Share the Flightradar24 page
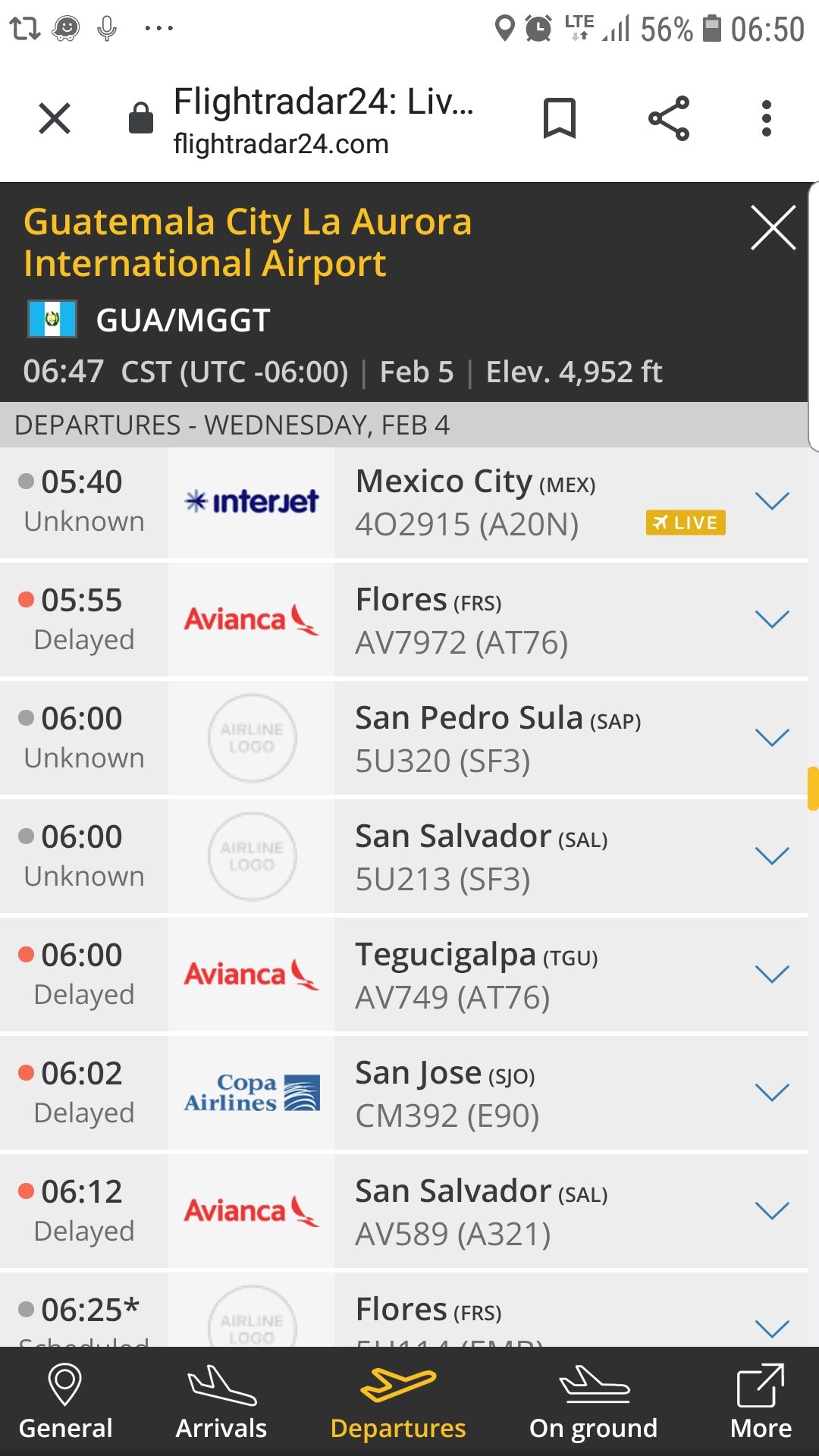 669,118
